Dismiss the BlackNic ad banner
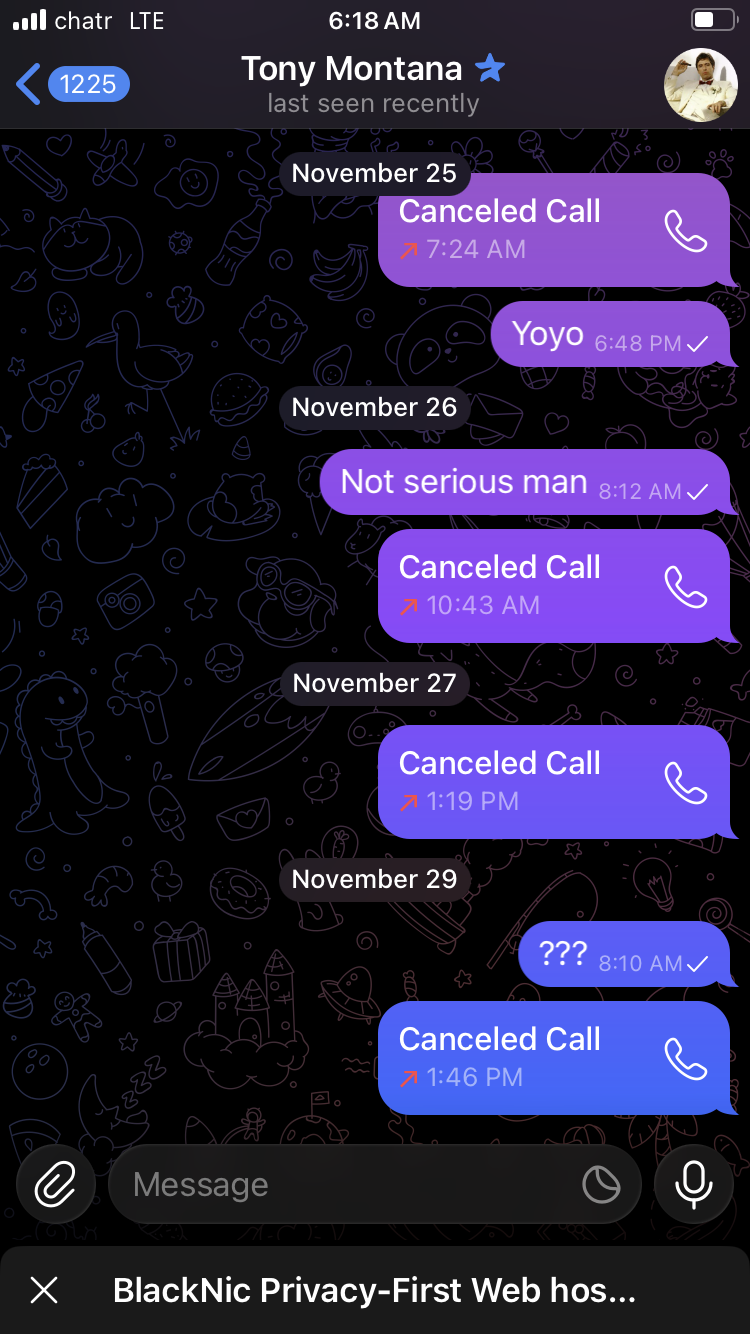Screen dimensions: 750x1334 (x=44, y=1290)
